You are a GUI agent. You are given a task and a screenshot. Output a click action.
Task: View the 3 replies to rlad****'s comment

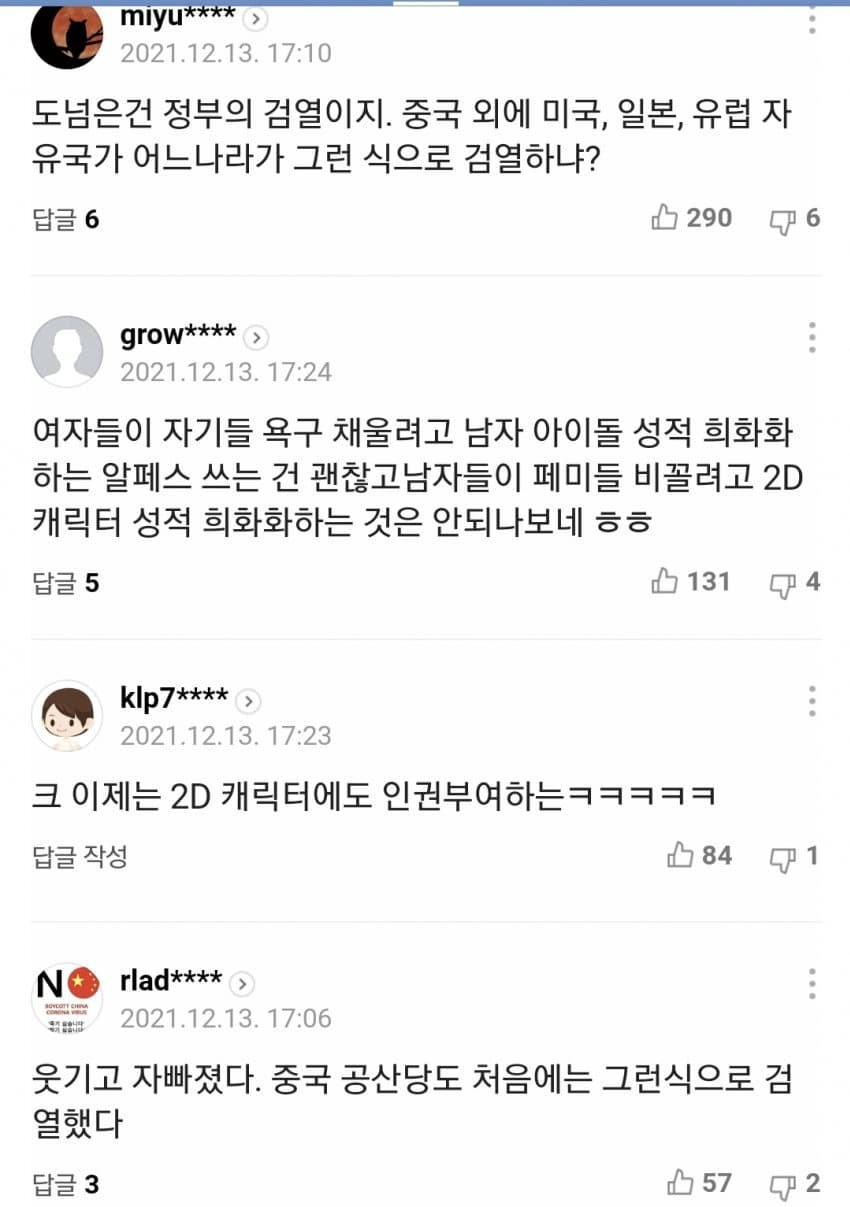[x=66, y=1185]
